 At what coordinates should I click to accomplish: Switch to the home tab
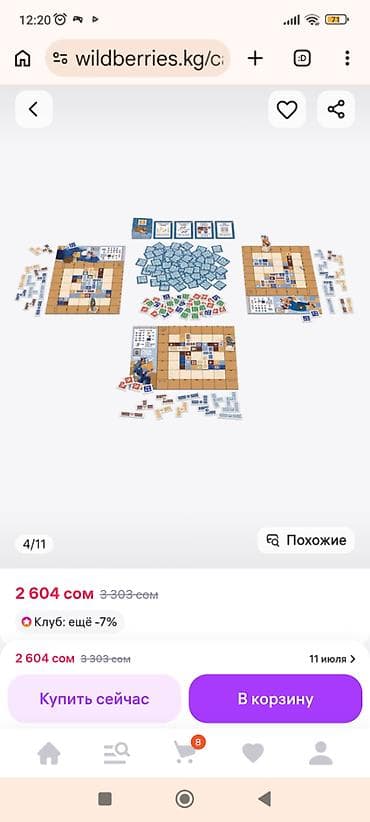pyautogui.click(x=49, y=753)
